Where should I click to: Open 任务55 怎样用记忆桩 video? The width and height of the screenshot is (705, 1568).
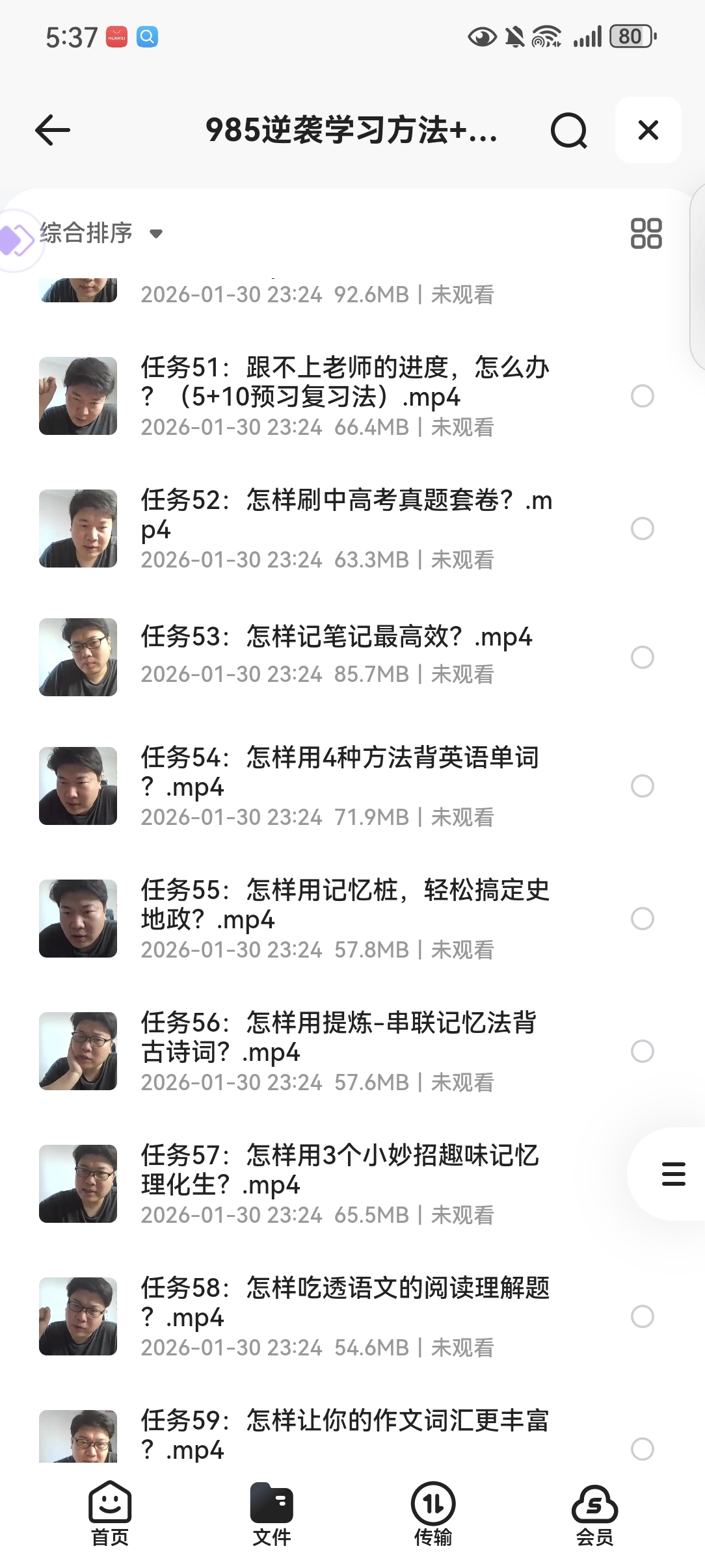[x=345, y=905]
